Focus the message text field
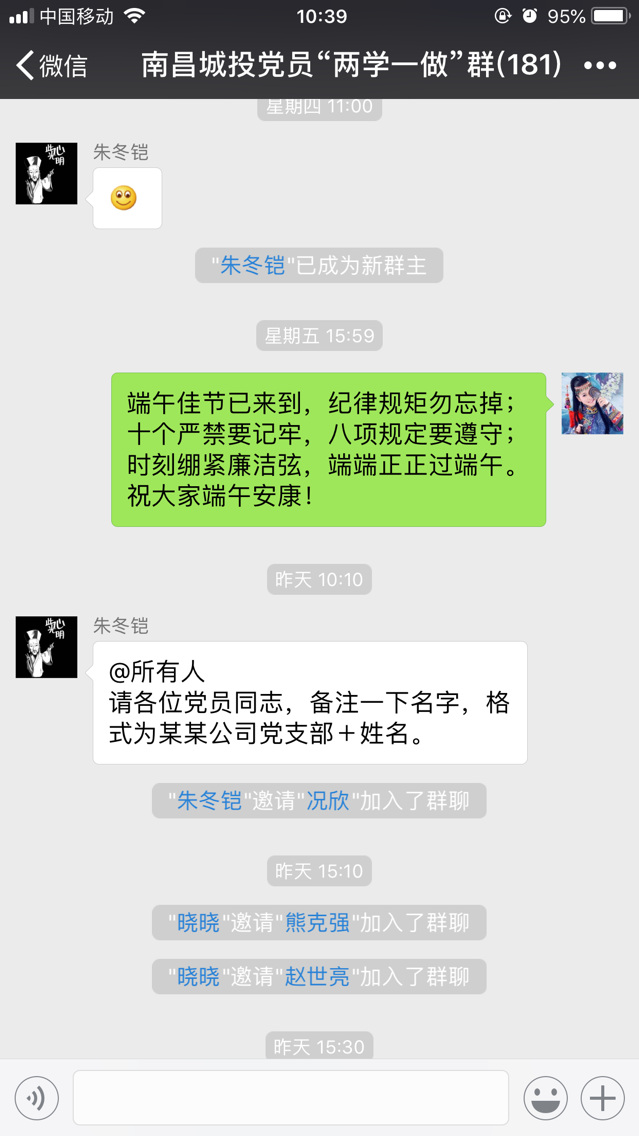Screen dimensions: 639x1136 (290, 1098)
